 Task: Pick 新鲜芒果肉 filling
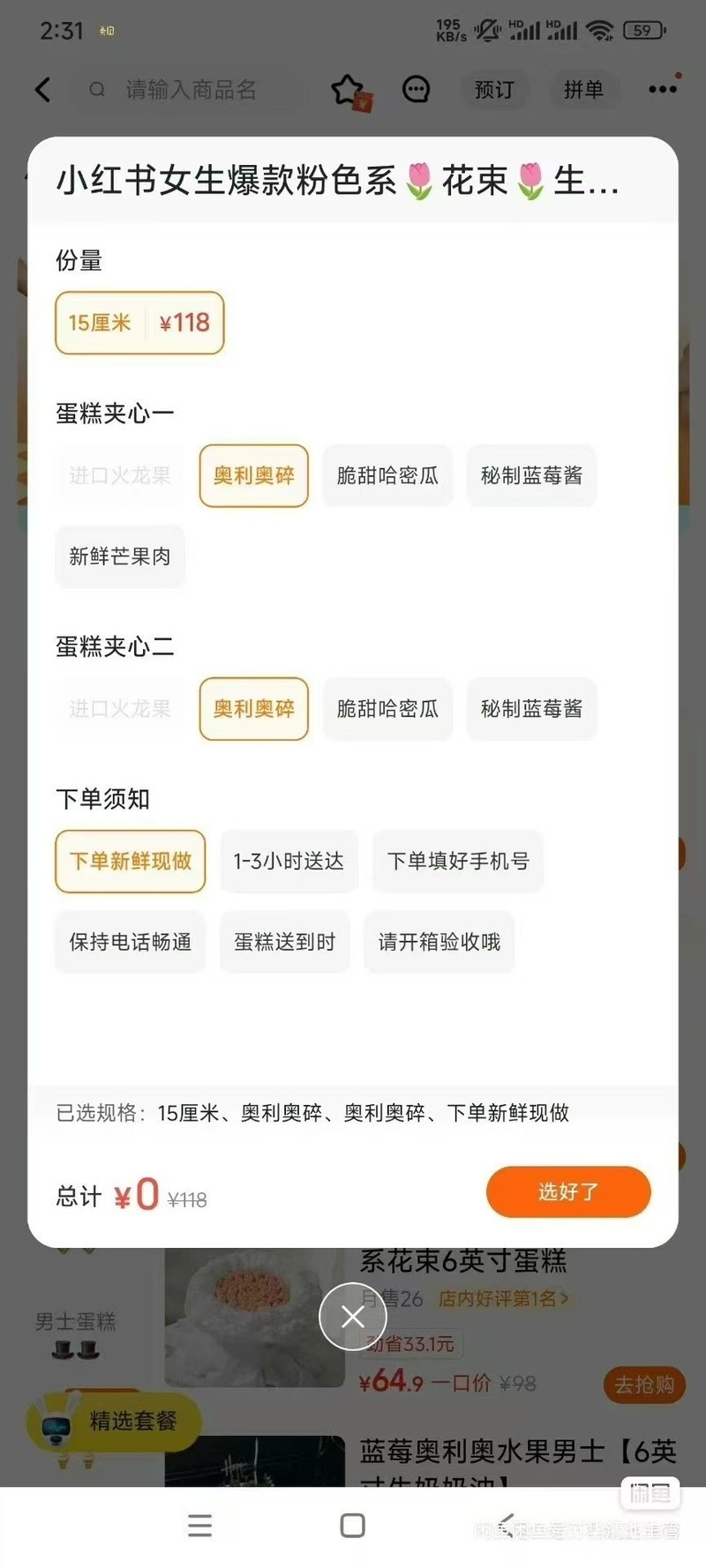point(120,556)
